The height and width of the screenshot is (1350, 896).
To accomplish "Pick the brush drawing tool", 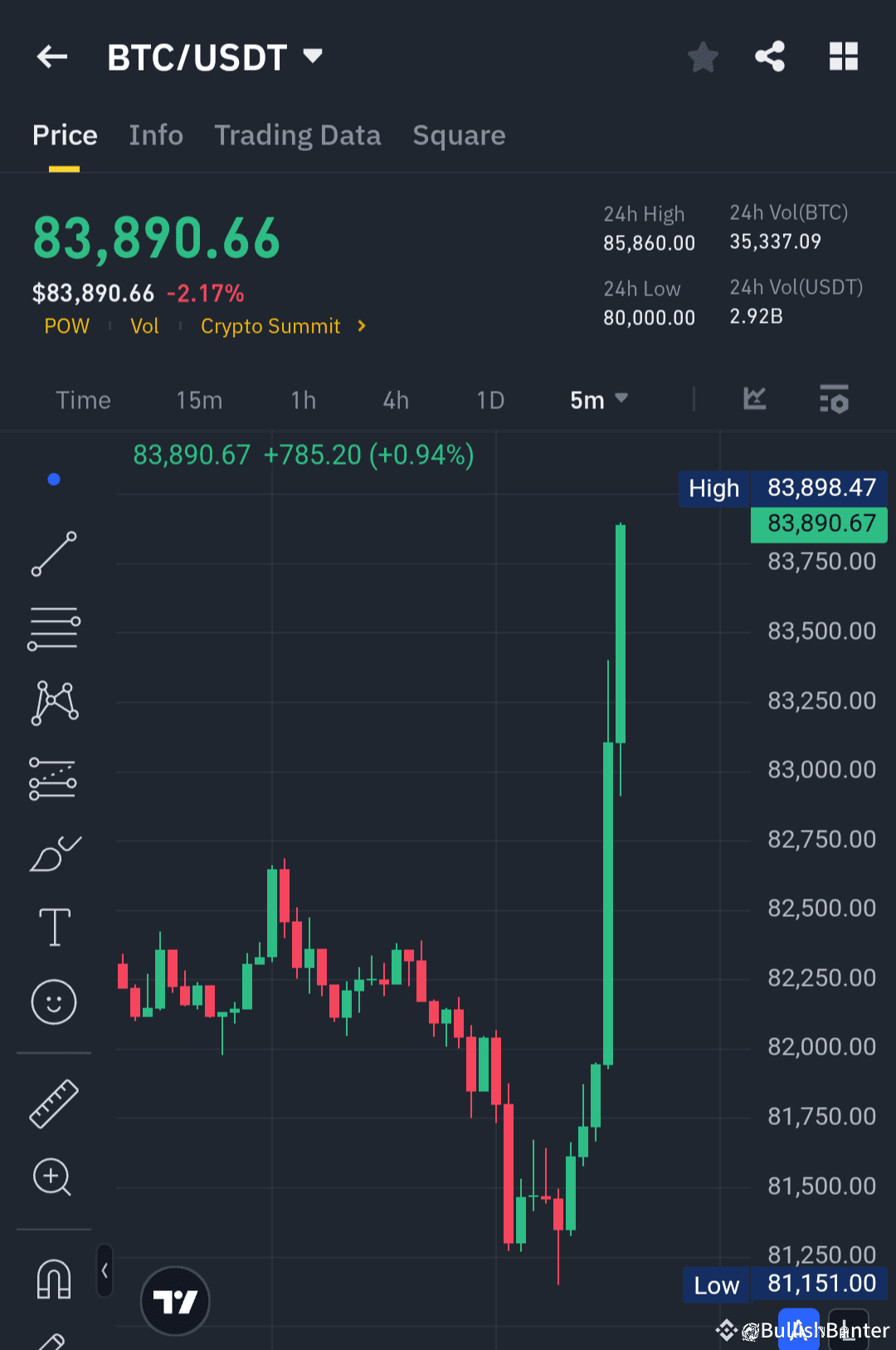I will (x=54, y=855).
